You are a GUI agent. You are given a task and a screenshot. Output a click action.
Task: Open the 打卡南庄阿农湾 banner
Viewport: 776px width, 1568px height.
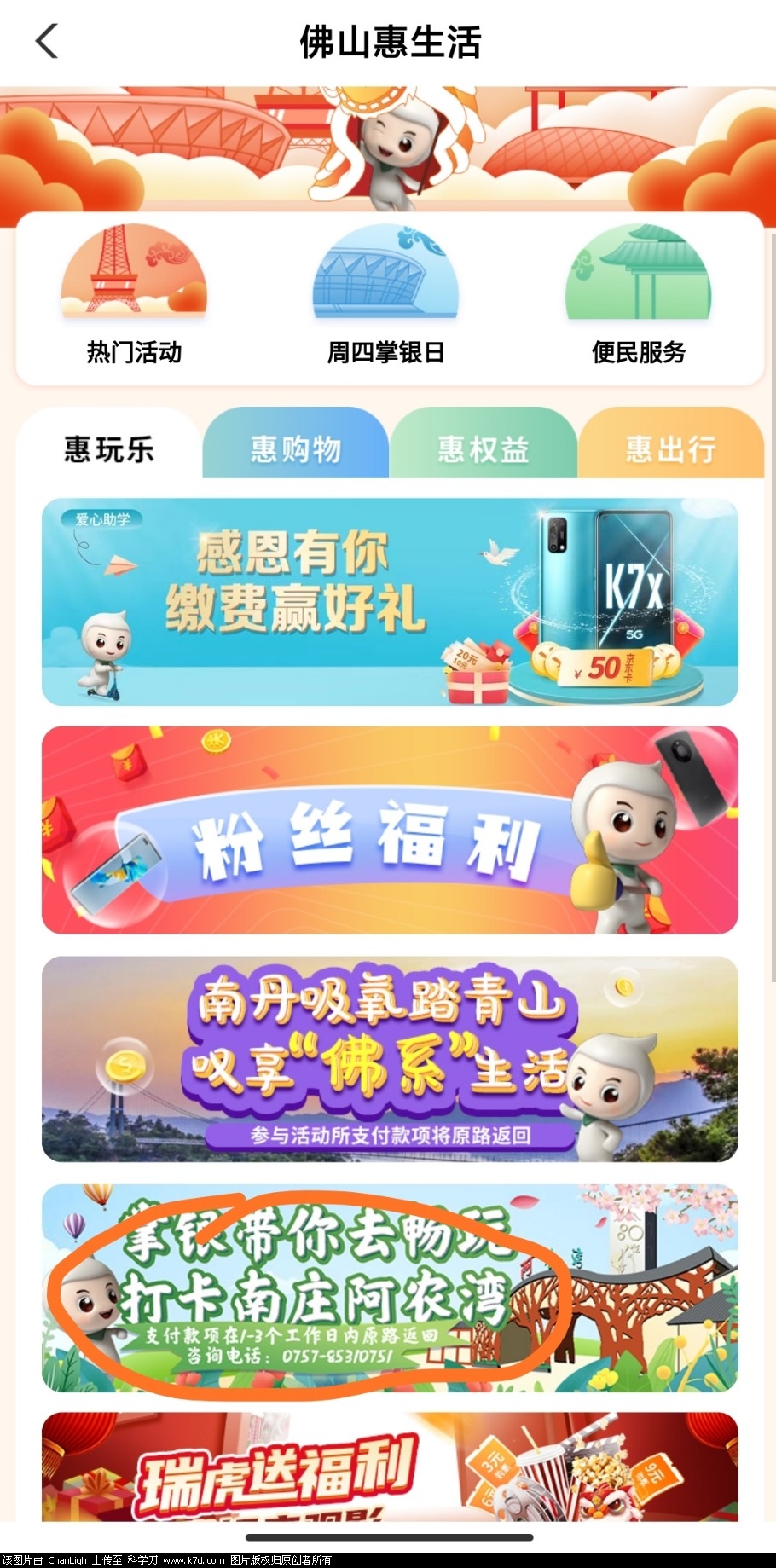pos(390,1287)
